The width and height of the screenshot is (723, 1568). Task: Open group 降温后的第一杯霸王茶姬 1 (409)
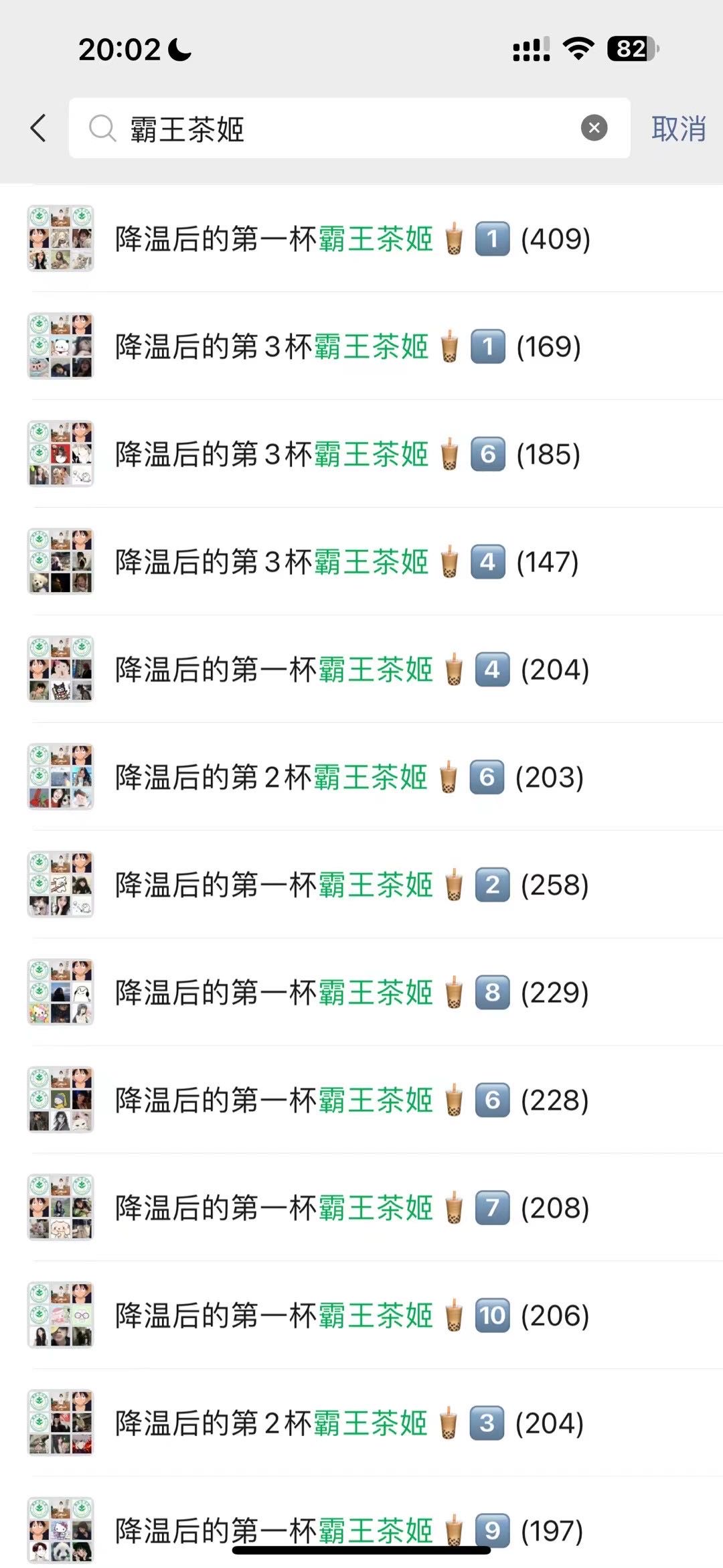(x=353, y=239)
